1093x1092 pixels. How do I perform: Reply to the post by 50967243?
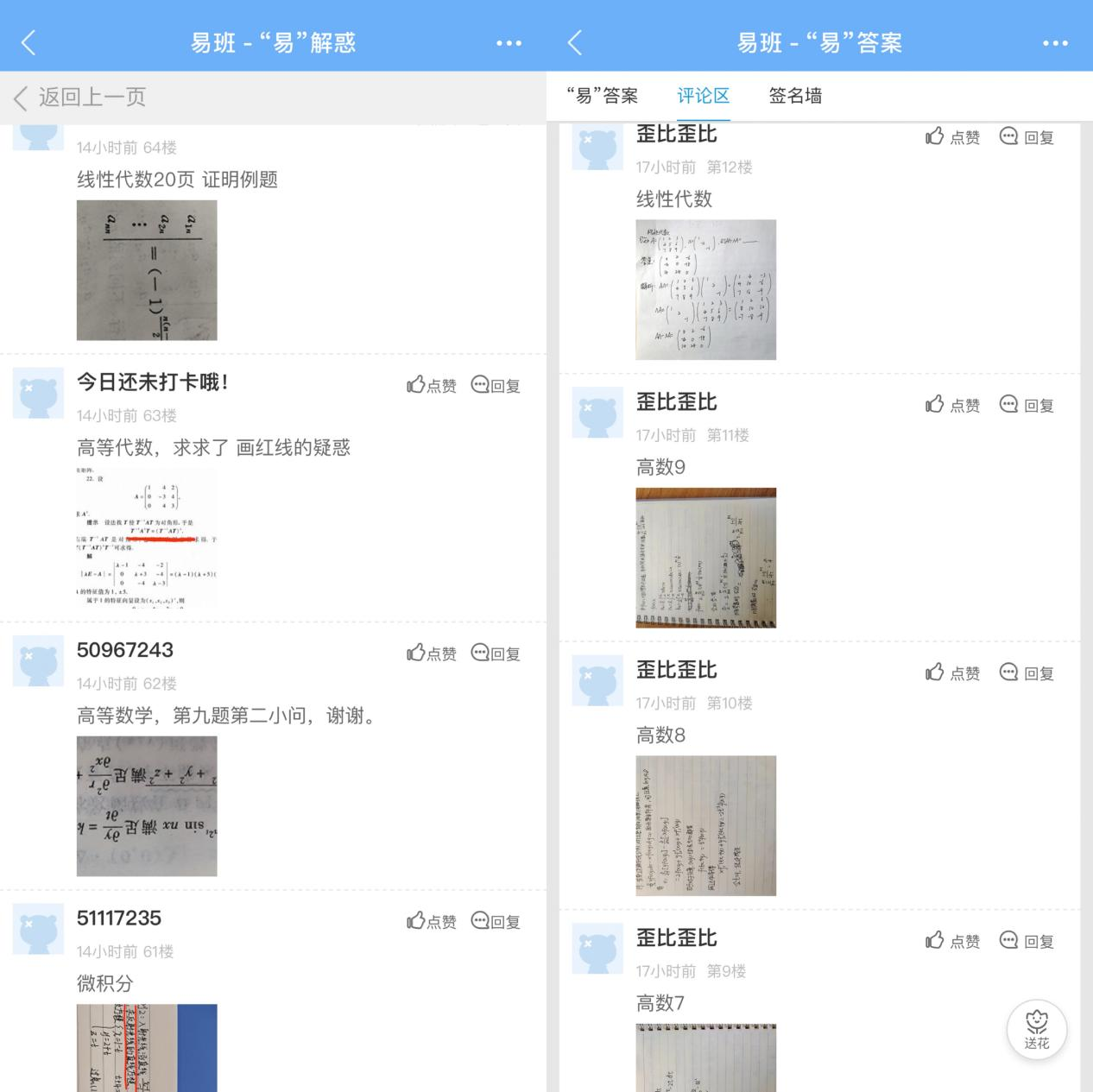(x=496, y=653)
